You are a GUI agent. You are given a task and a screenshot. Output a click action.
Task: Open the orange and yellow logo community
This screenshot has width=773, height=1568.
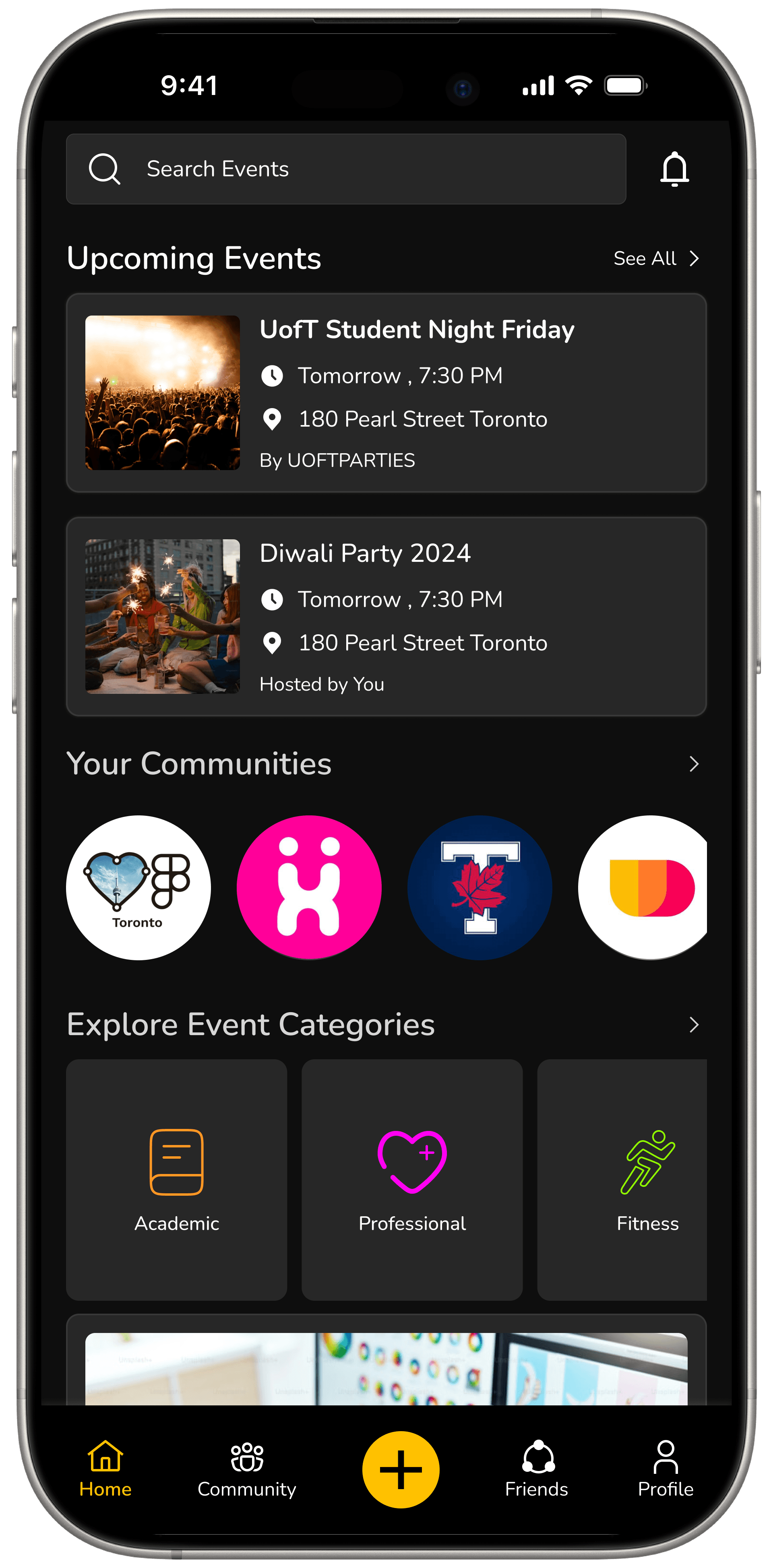643,887
